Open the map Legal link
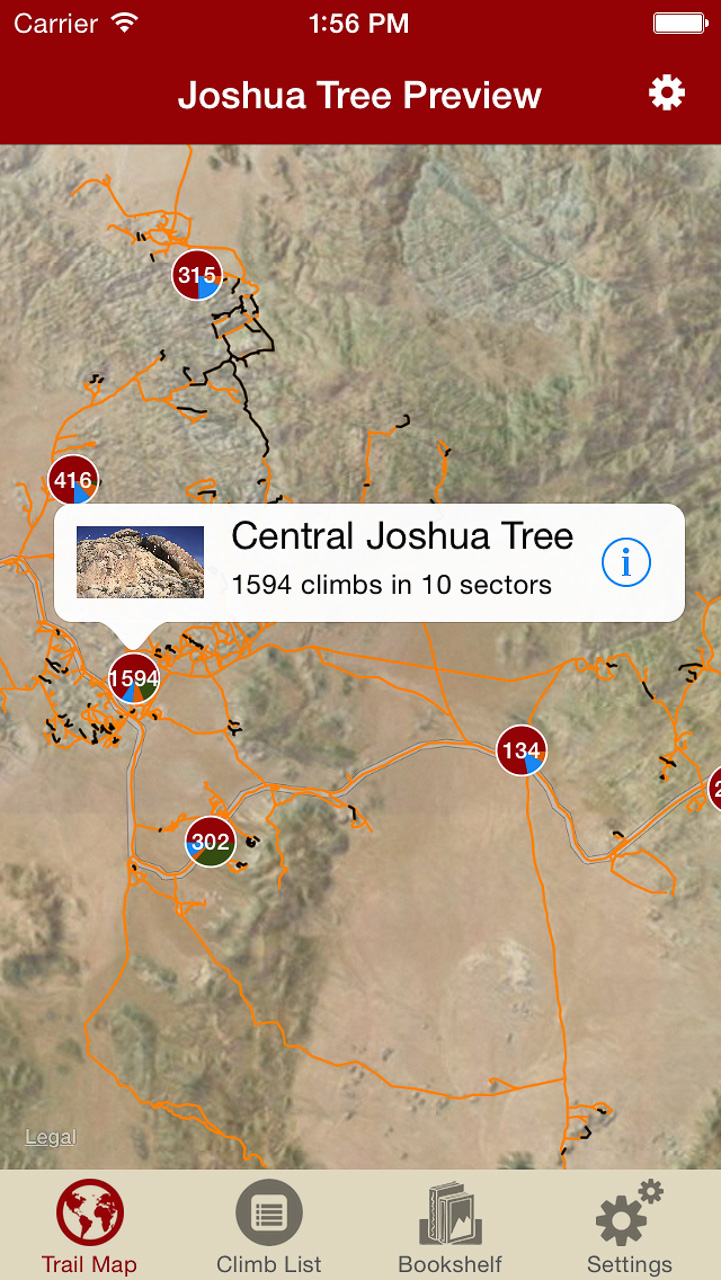The height and width of the screenshot is (1280, 721). 50,1137
